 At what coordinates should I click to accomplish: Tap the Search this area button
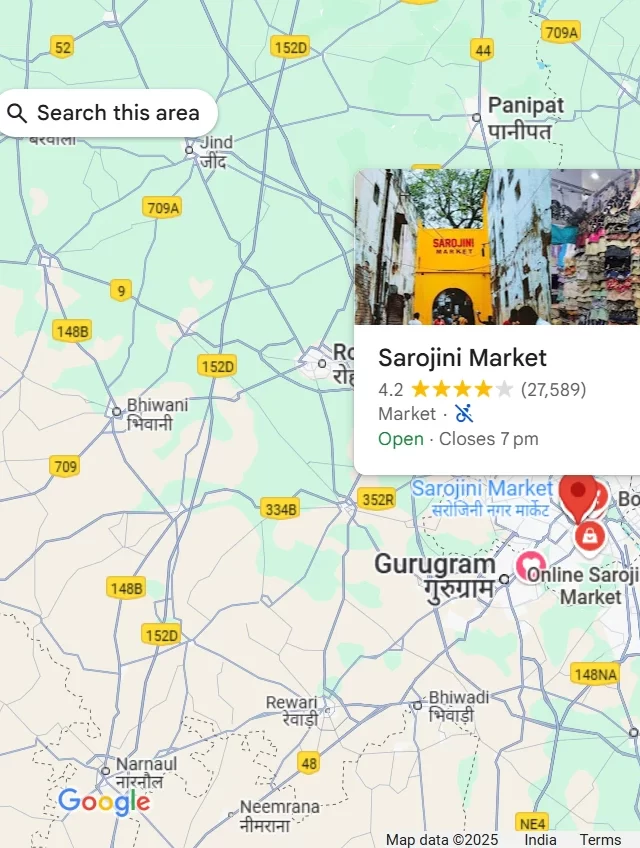pyautogui.click(x=108, y=113)
